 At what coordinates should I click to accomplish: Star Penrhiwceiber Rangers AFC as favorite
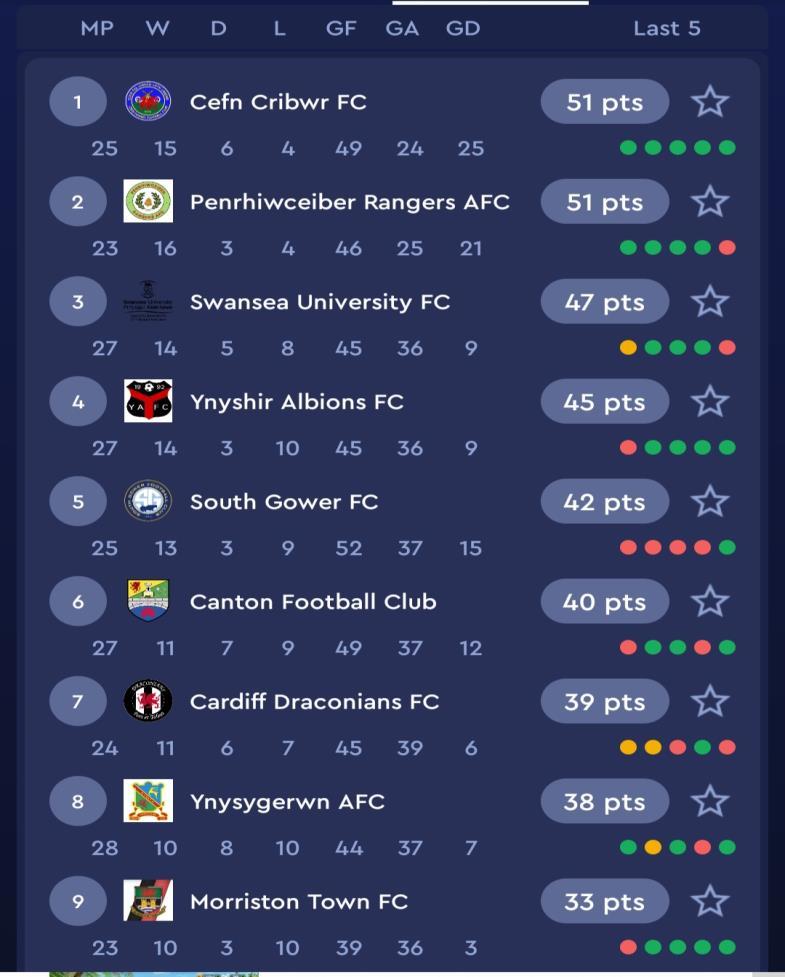[x=710, y=202]
